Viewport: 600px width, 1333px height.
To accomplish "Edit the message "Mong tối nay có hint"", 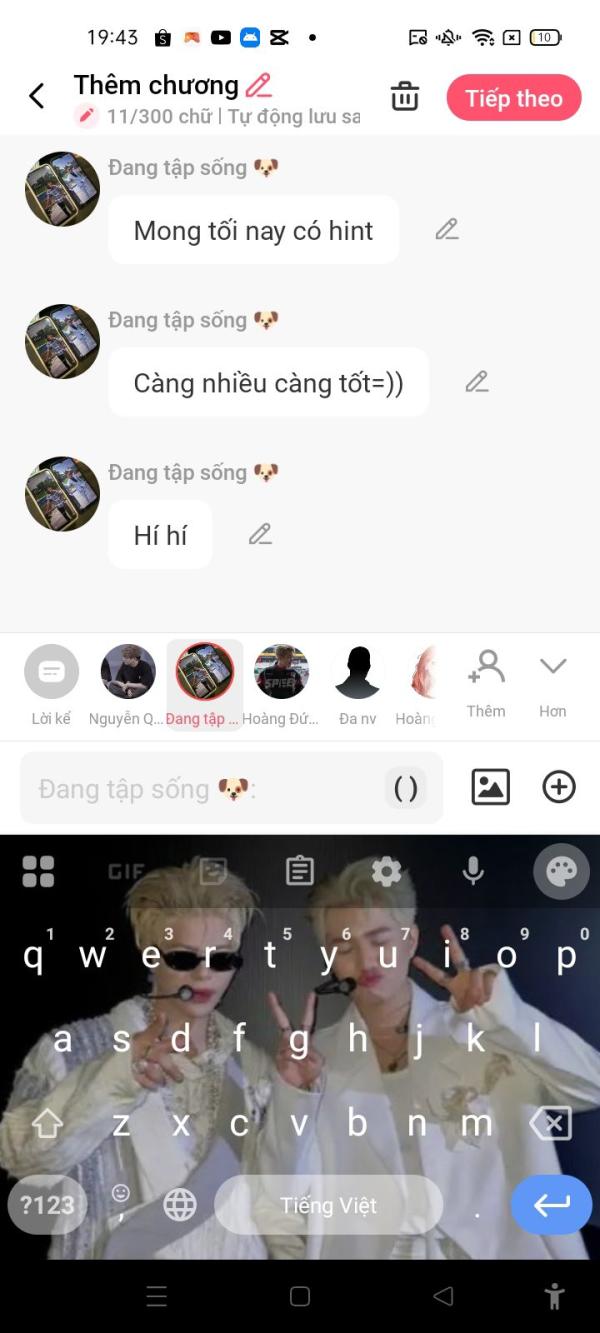I will coord(447,230).
